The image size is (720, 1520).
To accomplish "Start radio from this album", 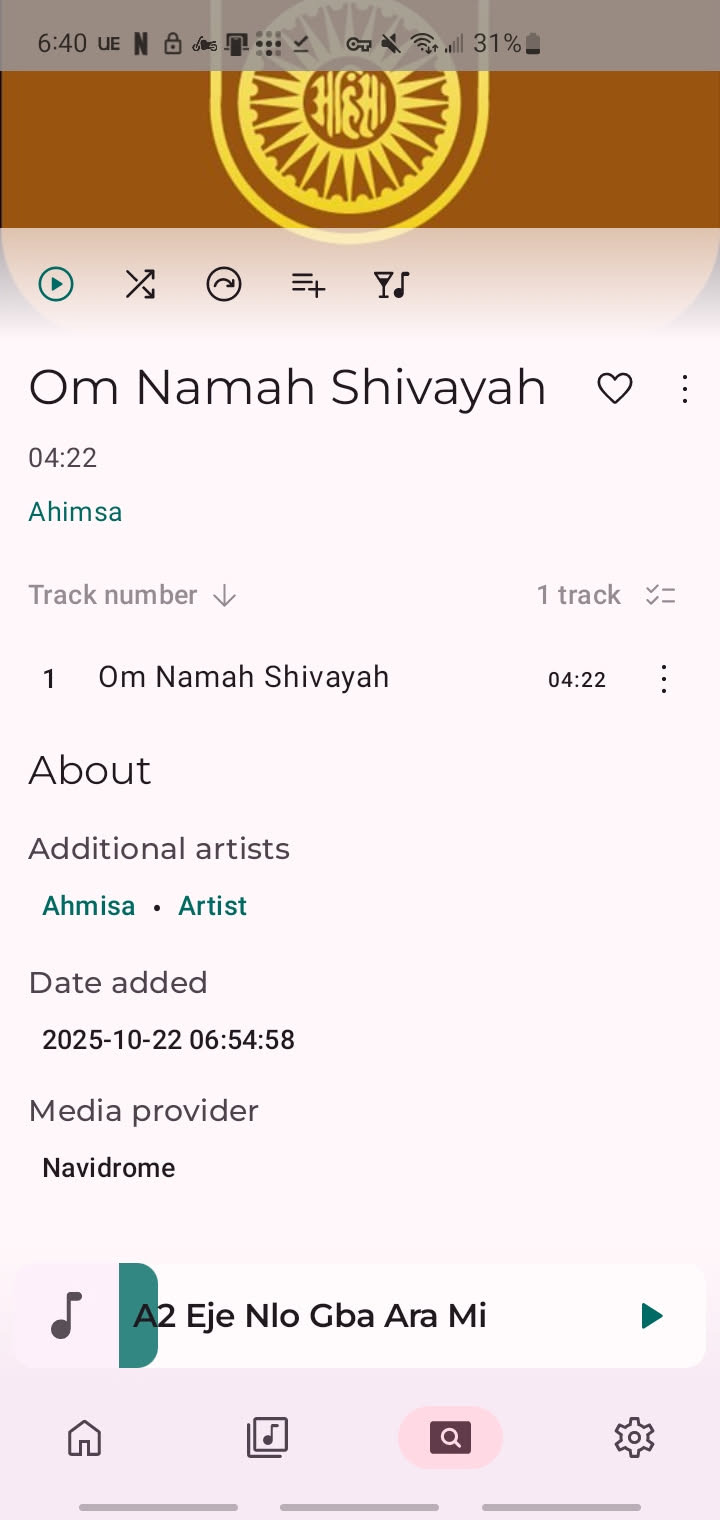I will 392,285.
